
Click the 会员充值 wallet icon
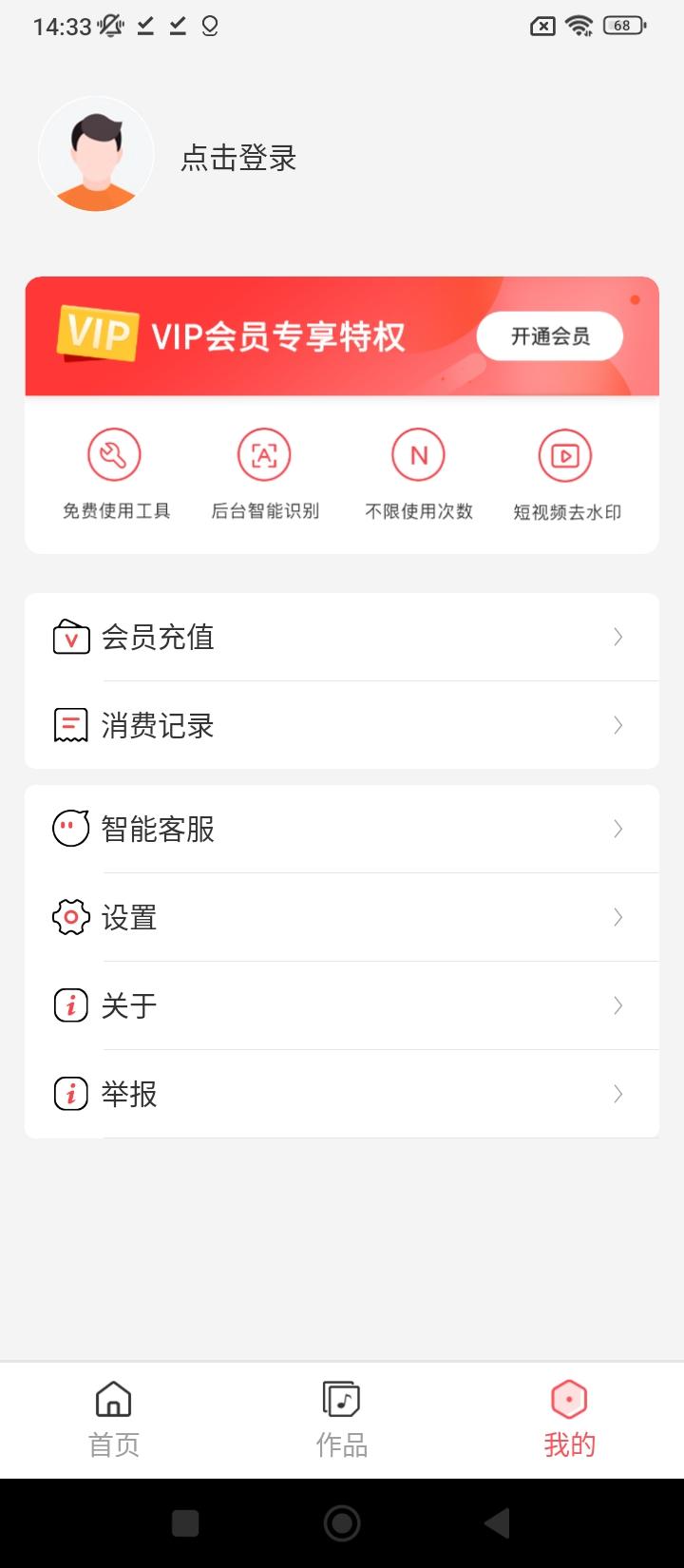coord(70,637)
